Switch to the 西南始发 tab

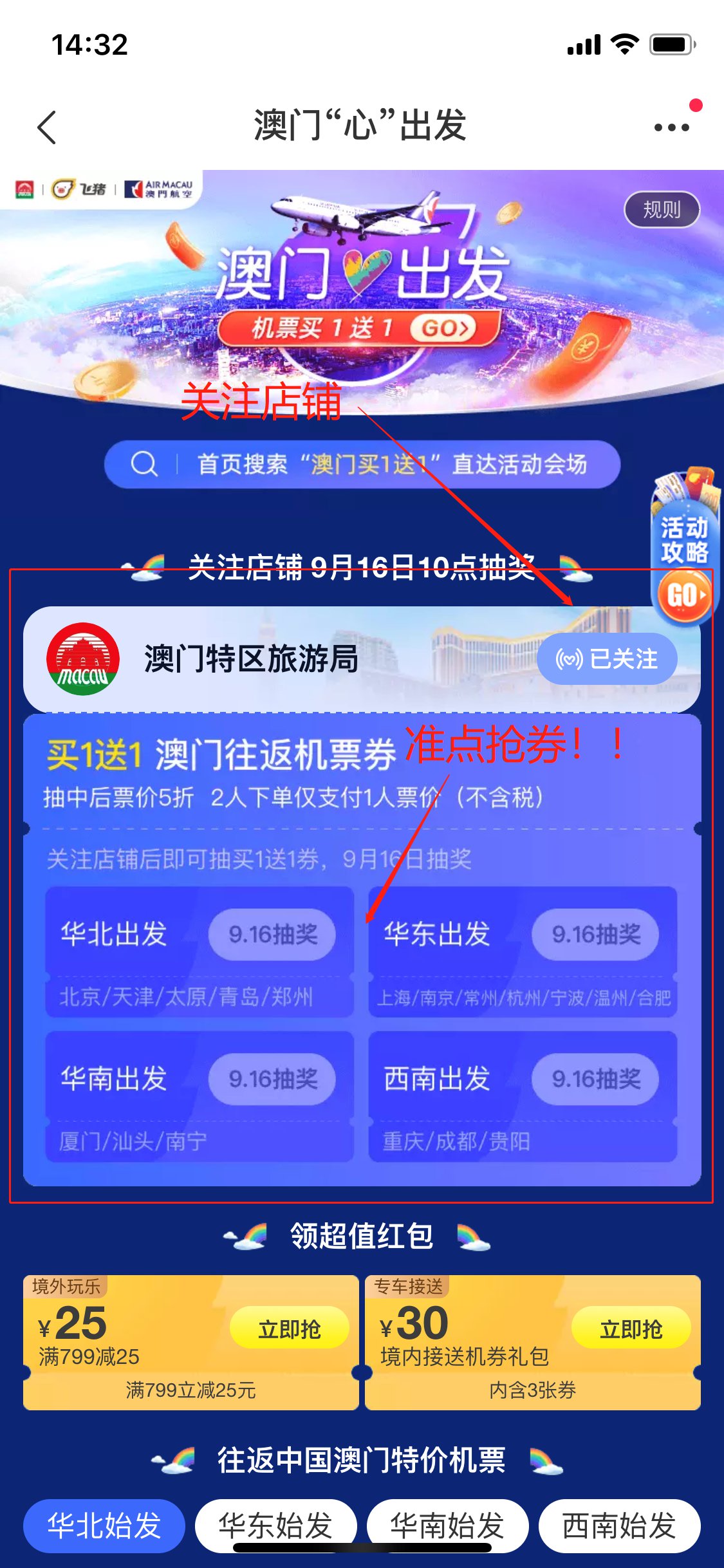[619, 1526]
